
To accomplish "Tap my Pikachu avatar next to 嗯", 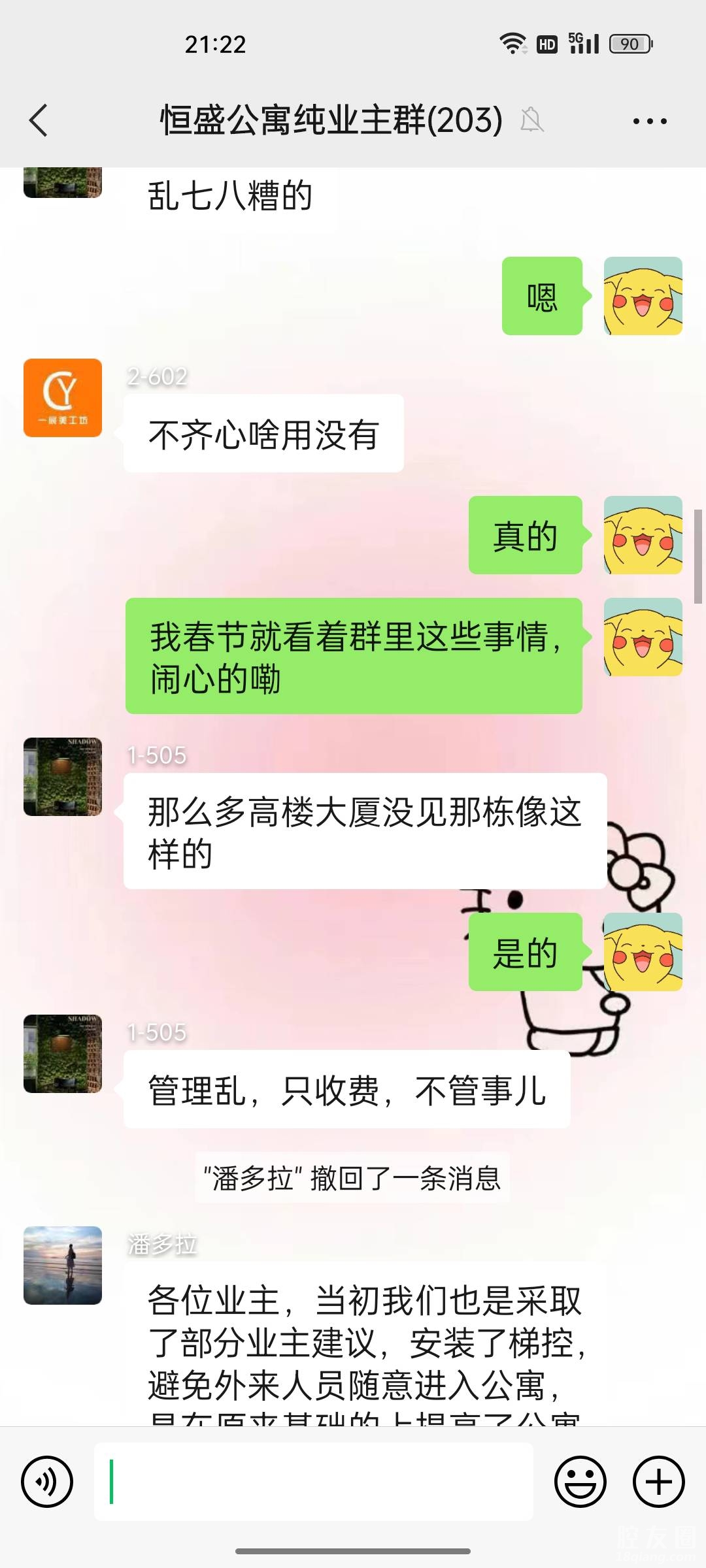I will click(643, 296).
